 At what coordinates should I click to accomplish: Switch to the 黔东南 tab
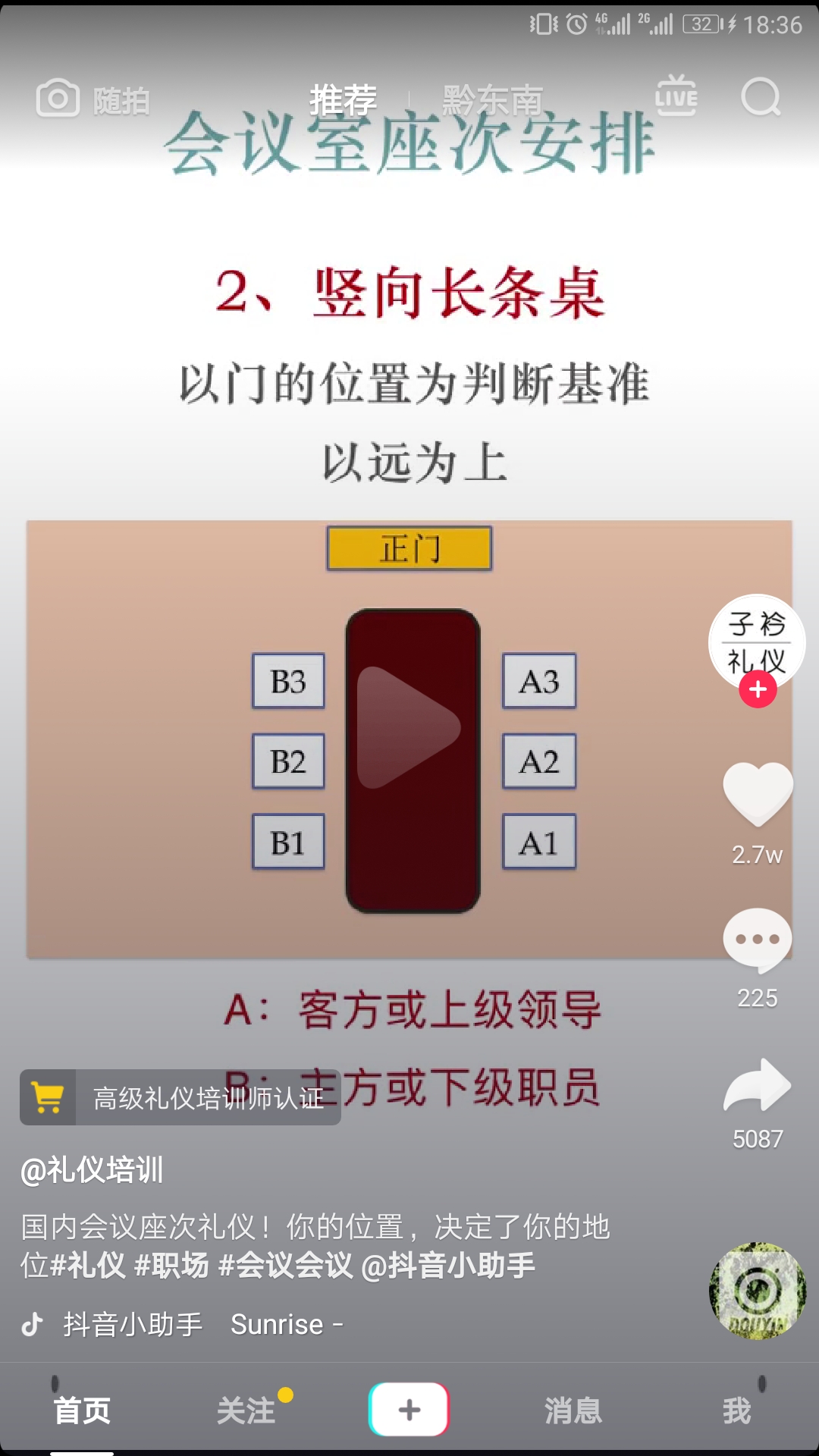pyautogui.click(x=493, y=100)
